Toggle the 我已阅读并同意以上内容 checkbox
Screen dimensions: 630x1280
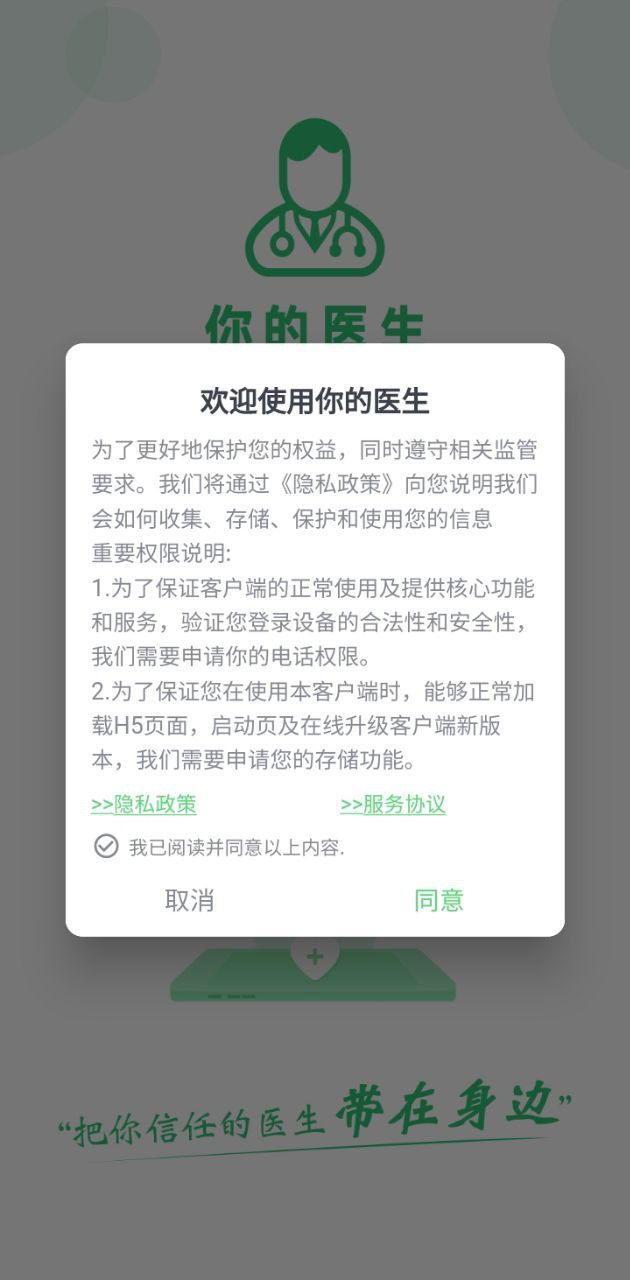(106, 846)
